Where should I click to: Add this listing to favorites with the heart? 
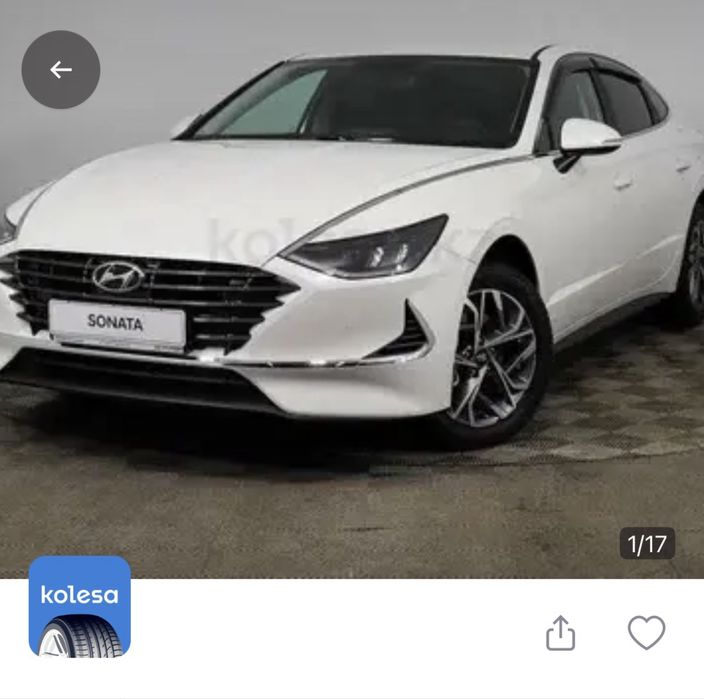coord(646,633)
